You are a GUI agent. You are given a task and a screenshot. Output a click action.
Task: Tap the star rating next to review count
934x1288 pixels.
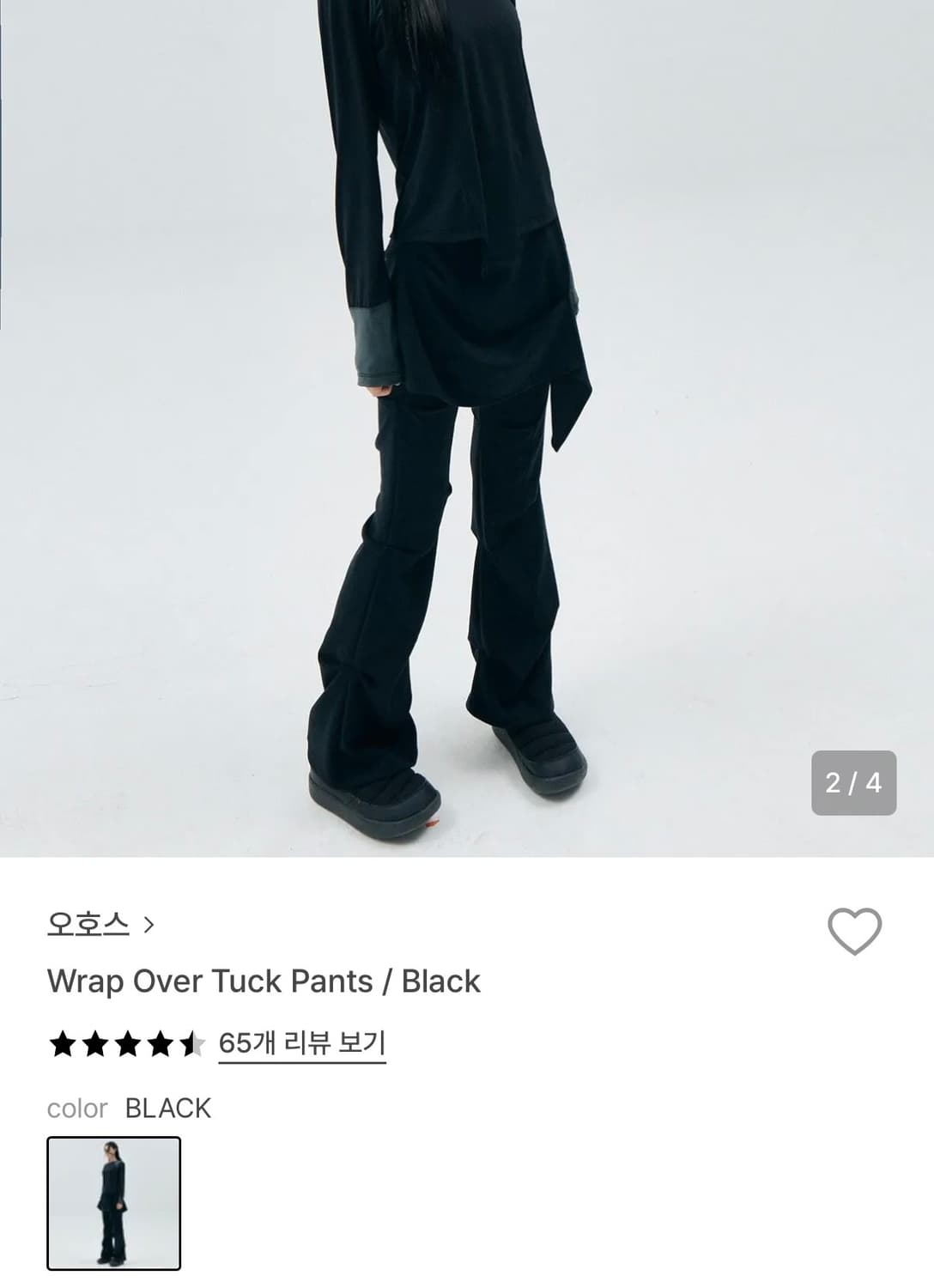pos(127,1043)
